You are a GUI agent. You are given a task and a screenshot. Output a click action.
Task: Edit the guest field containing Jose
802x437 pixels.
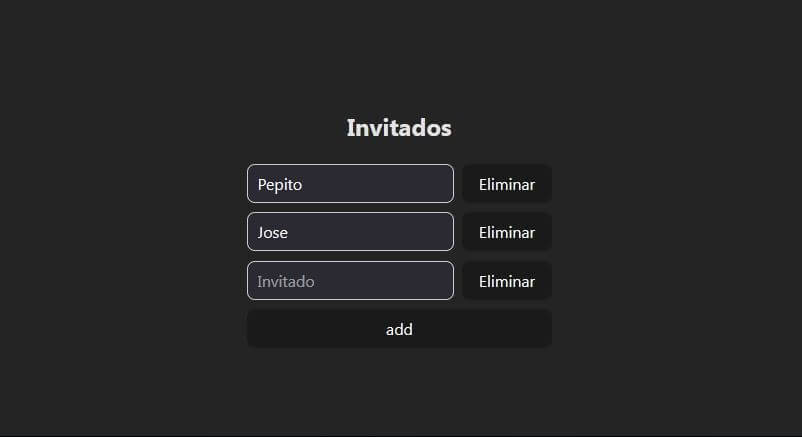pos(350,232)
